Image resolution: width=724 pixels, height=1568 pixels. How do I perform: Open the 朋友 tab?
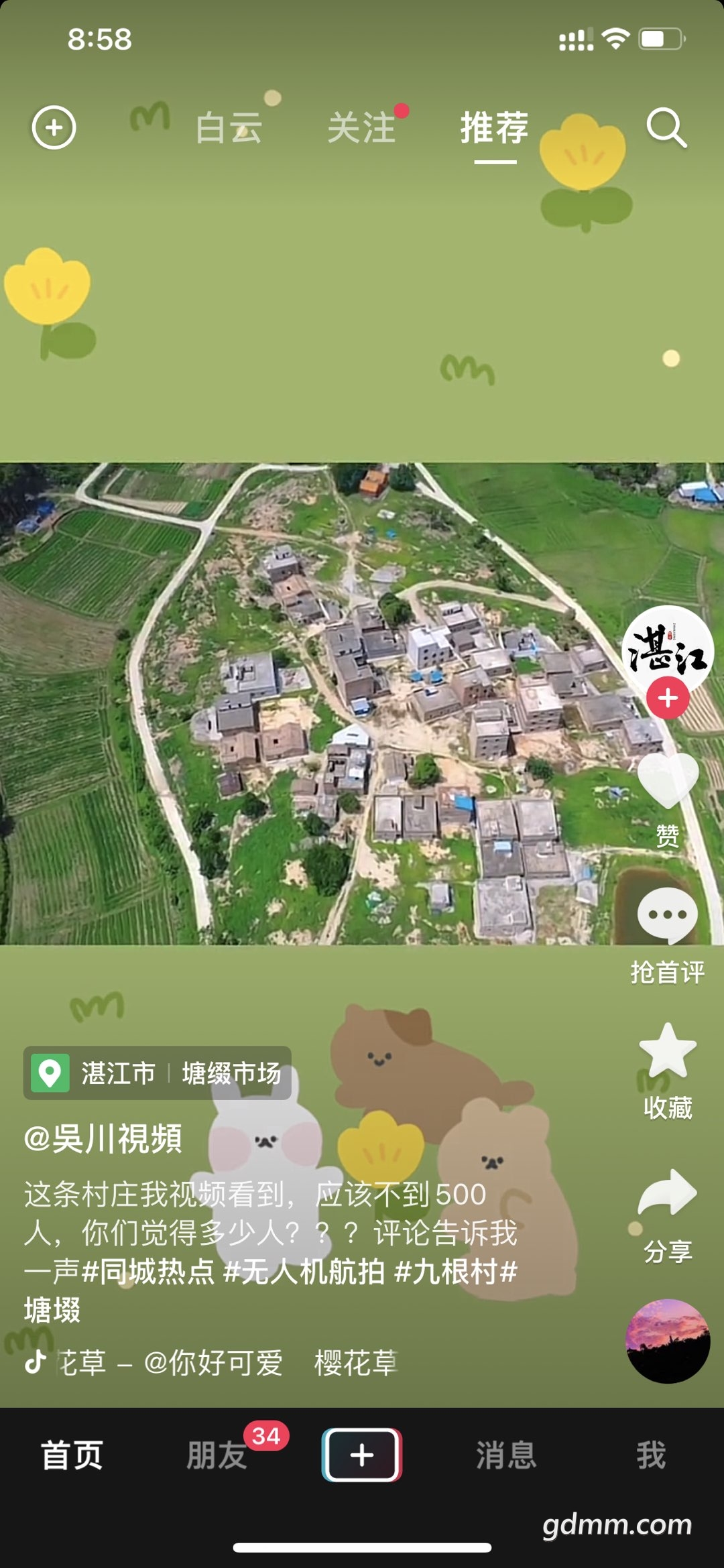217,1455
